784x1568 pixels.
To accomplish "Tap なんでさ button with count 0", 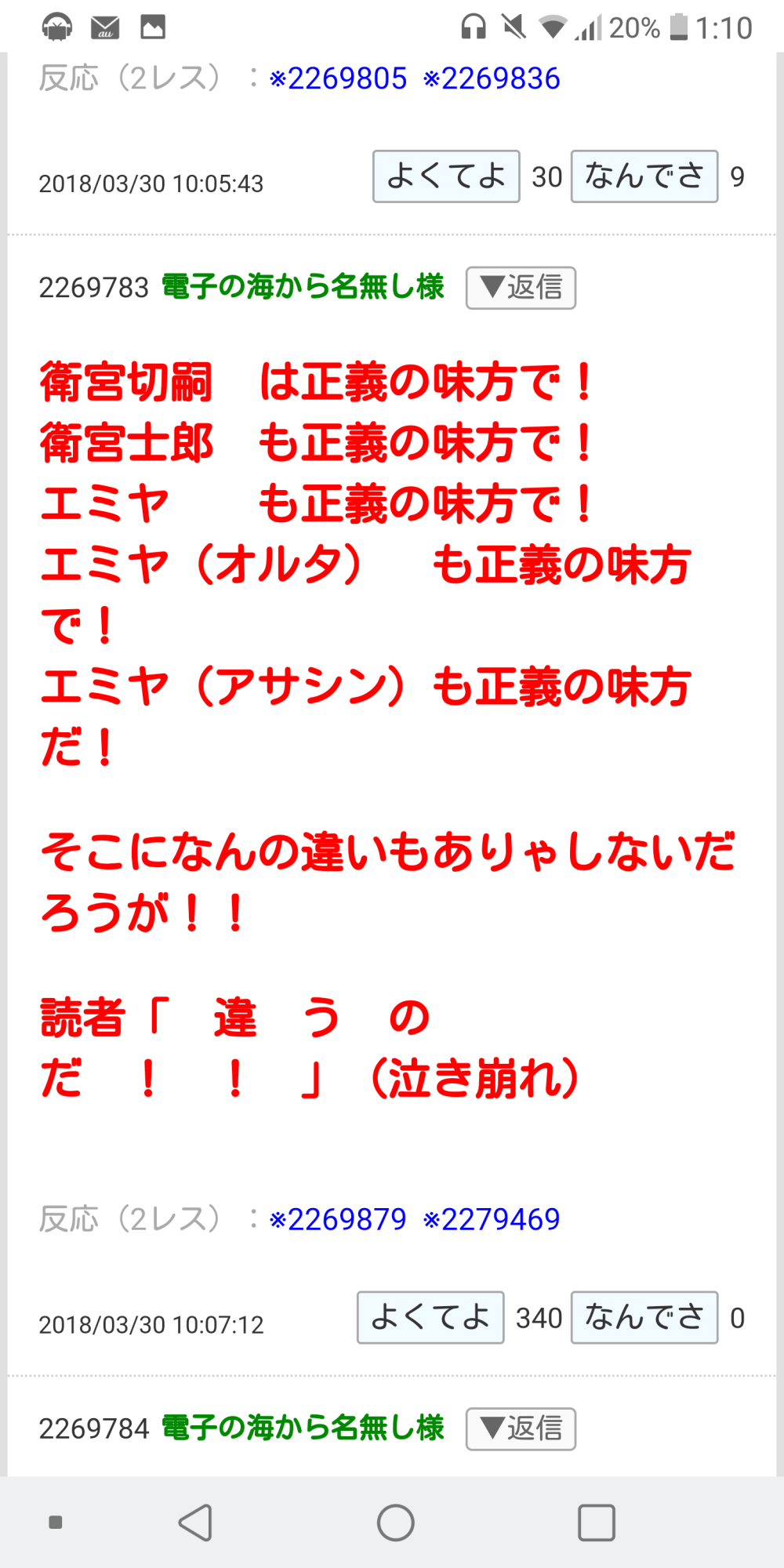I will [644, 1318].
